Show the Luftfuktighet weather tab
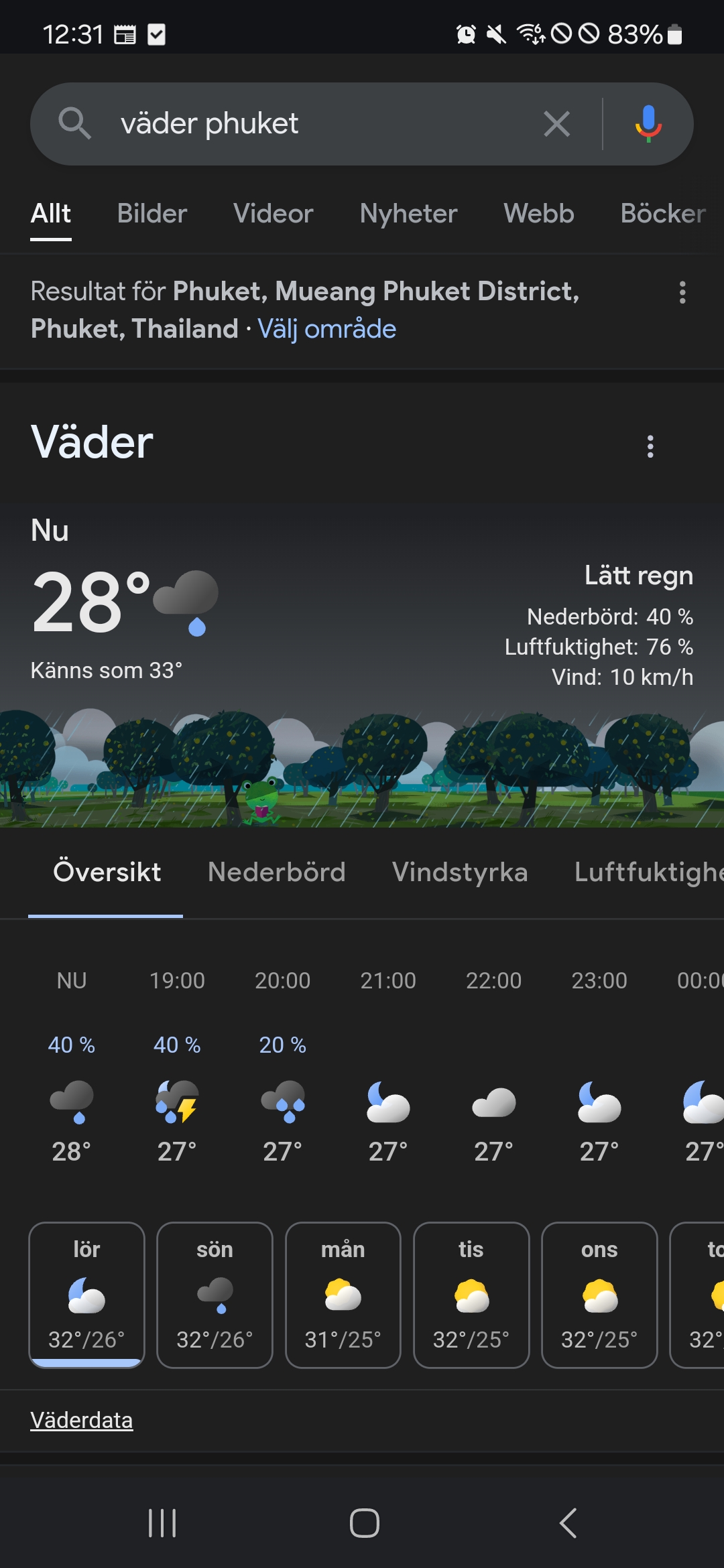Viewport: 724px width, 1568px height. point(648,872)
